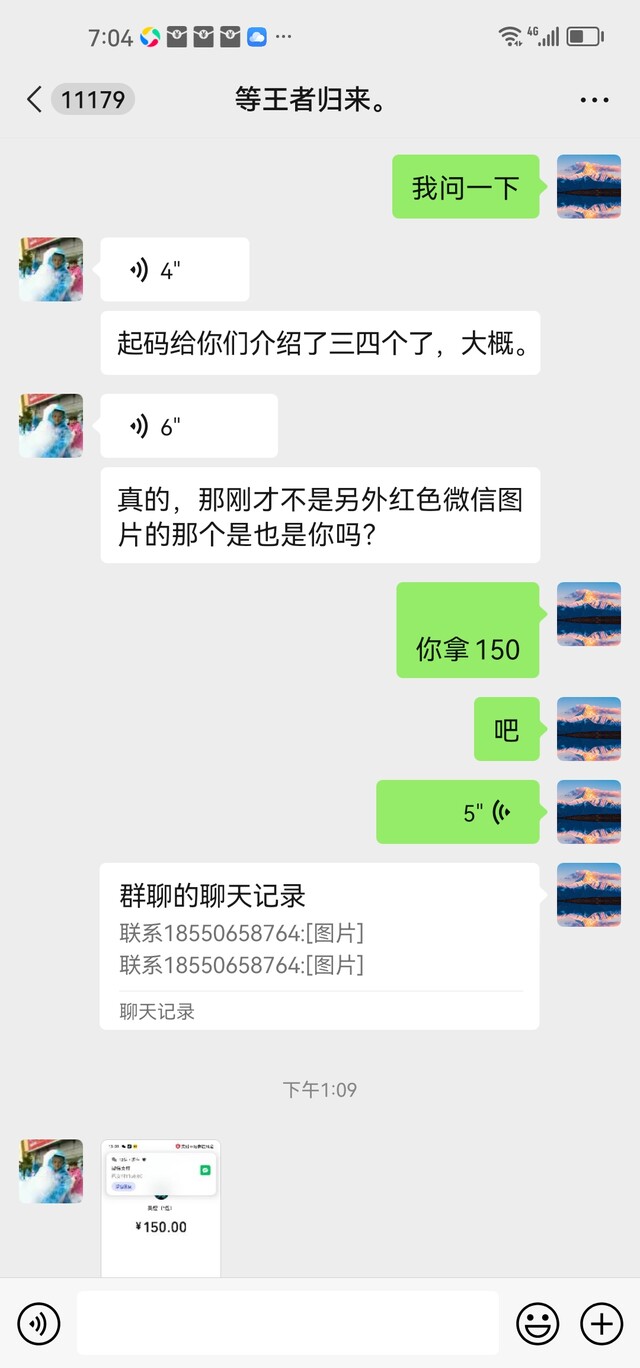Open the emoji sticker panel
640x1368 pixels.
point(538,1324)
